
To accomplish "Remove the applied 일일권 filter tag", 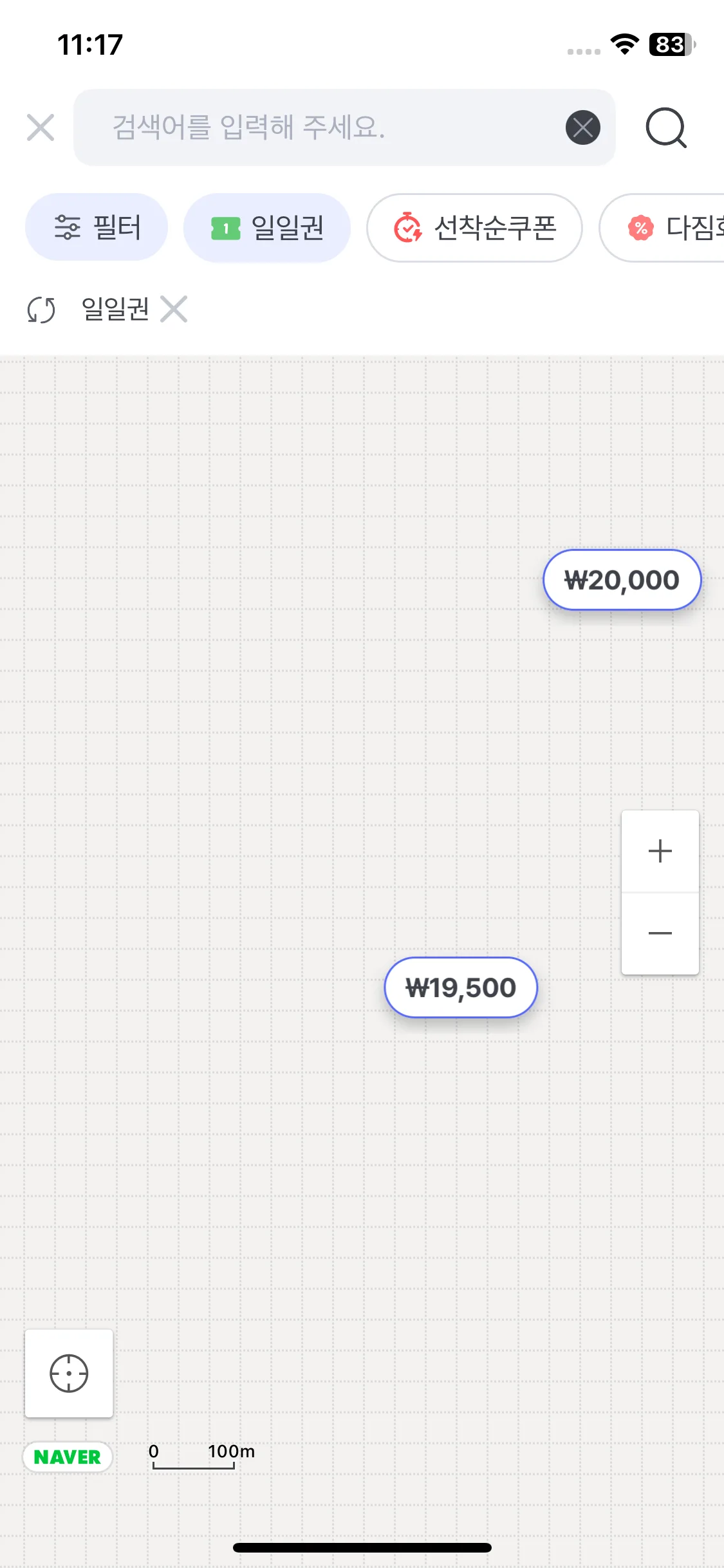I will point(174,309).
